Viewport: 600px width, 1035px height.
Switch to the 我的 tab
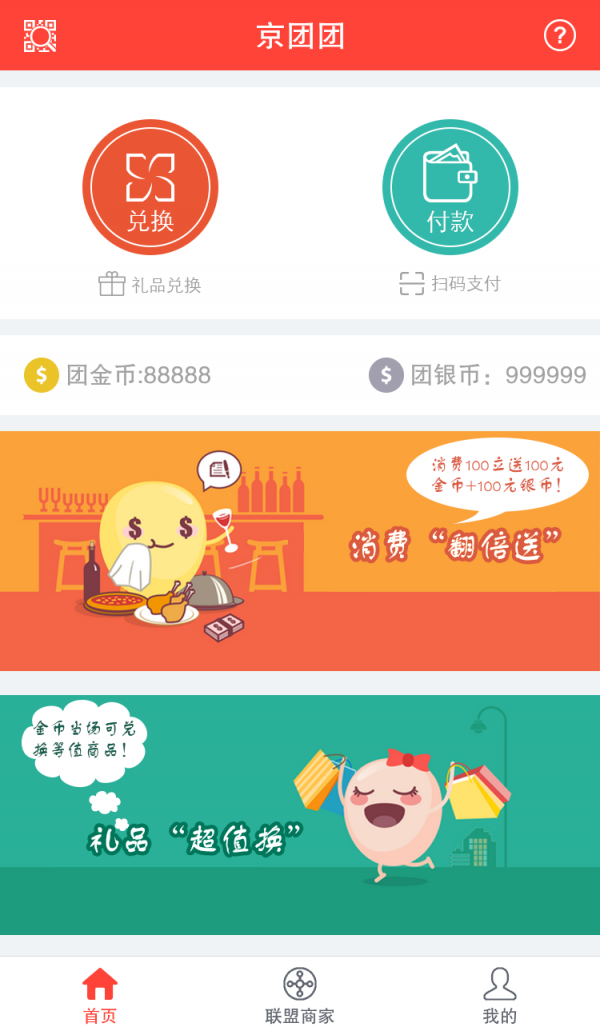(x=500, y=995)
